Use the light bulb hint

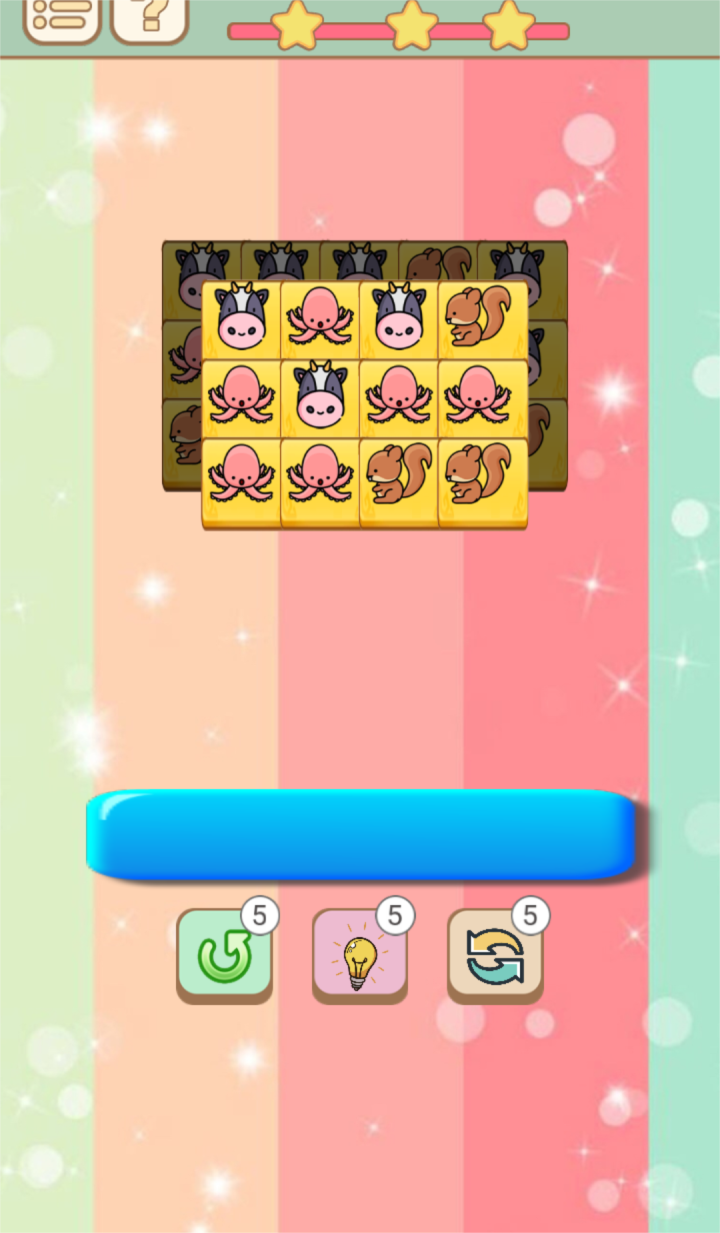360,953
